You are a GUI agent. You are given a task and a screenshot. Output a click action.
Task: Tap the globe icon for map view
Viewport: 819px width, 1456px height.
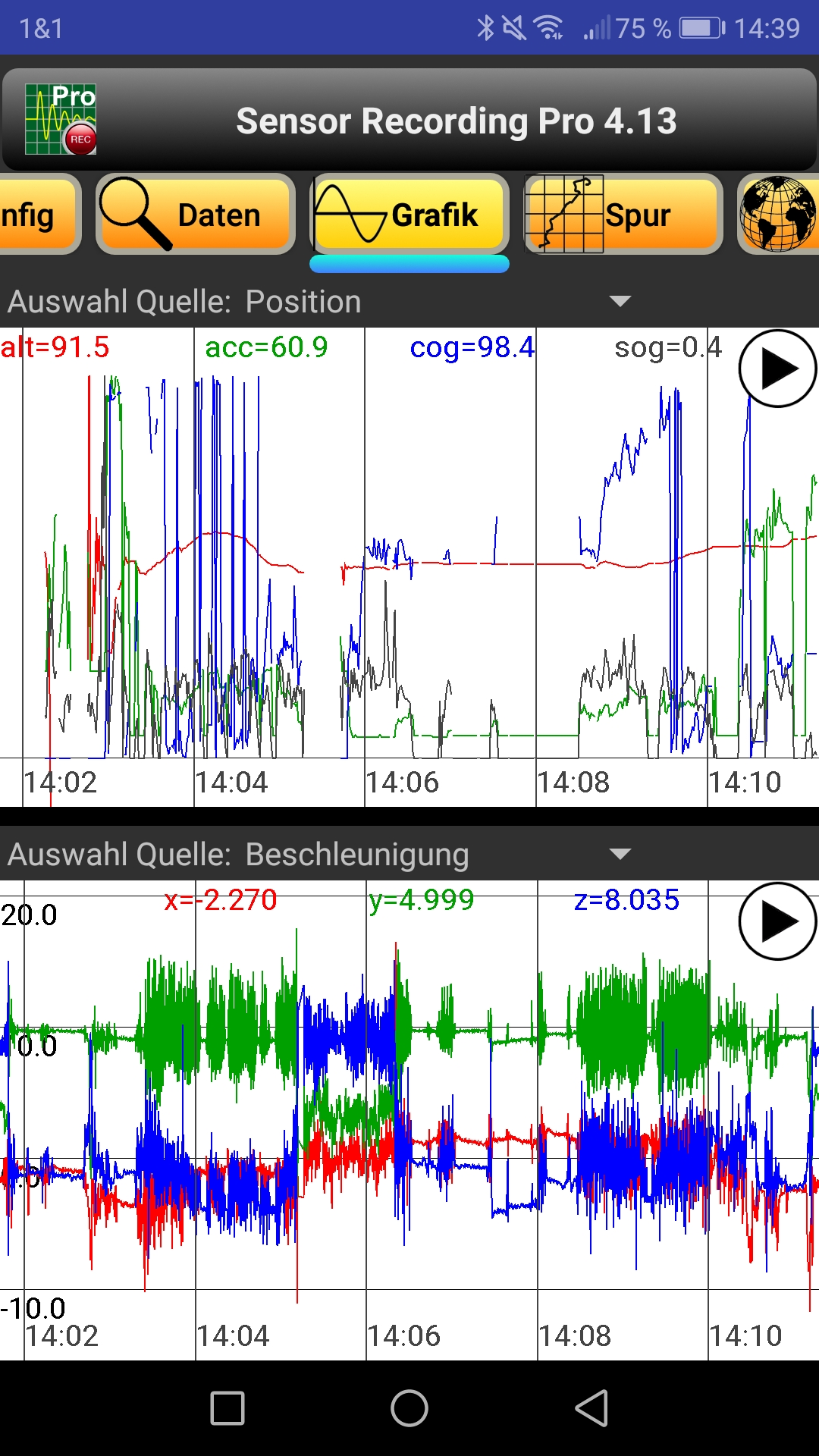click(781, 215)
